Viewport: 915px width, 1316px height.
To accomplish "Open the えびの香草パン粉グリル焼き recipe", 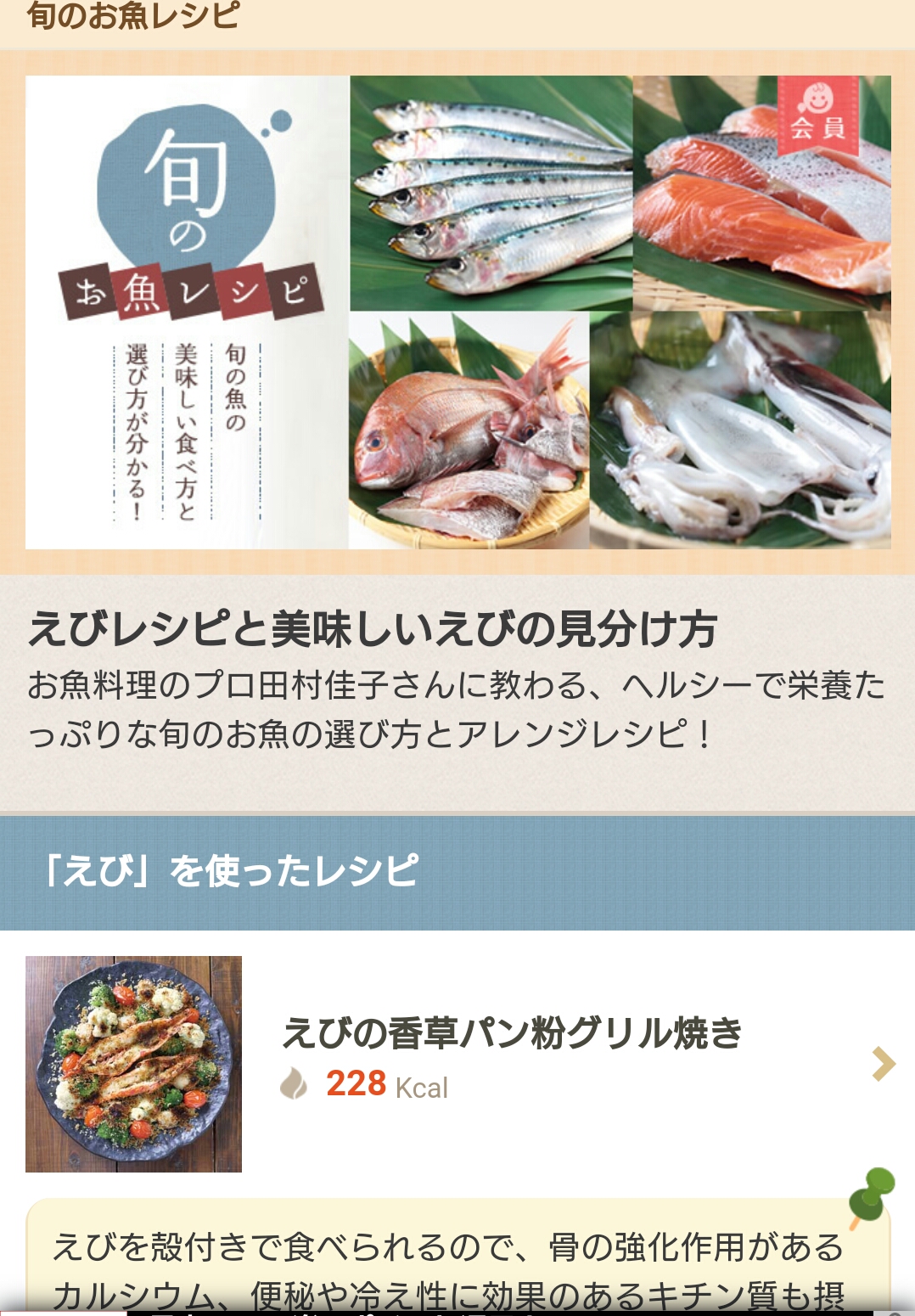I will [512, 1033].
